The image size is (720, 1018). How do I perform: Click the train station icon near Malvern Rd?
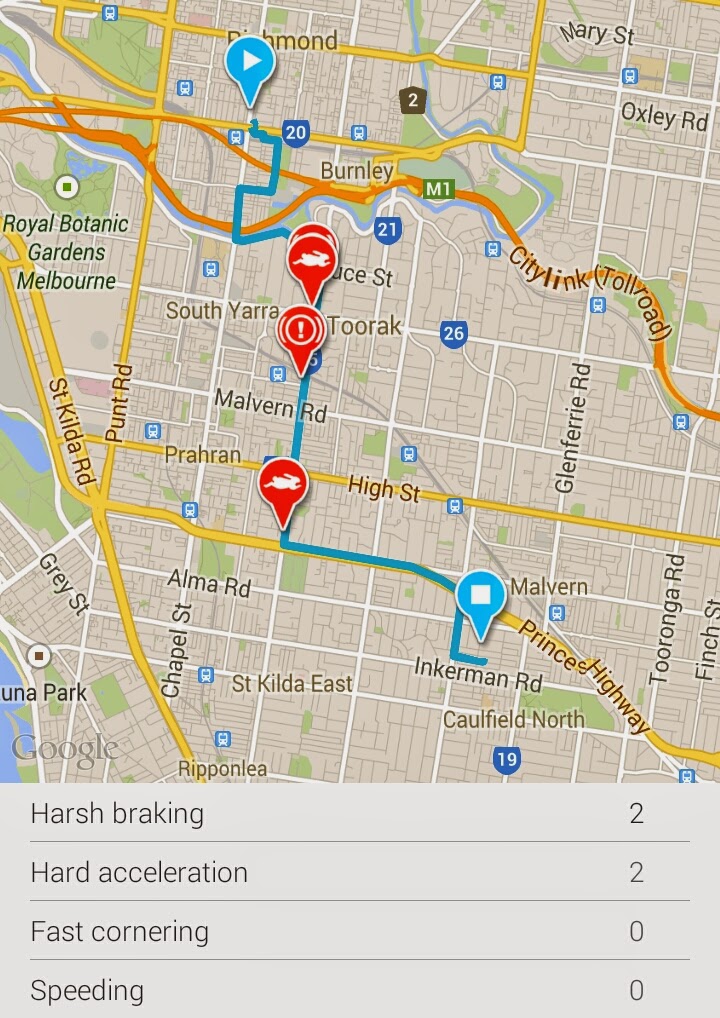[x=278, y=373]
